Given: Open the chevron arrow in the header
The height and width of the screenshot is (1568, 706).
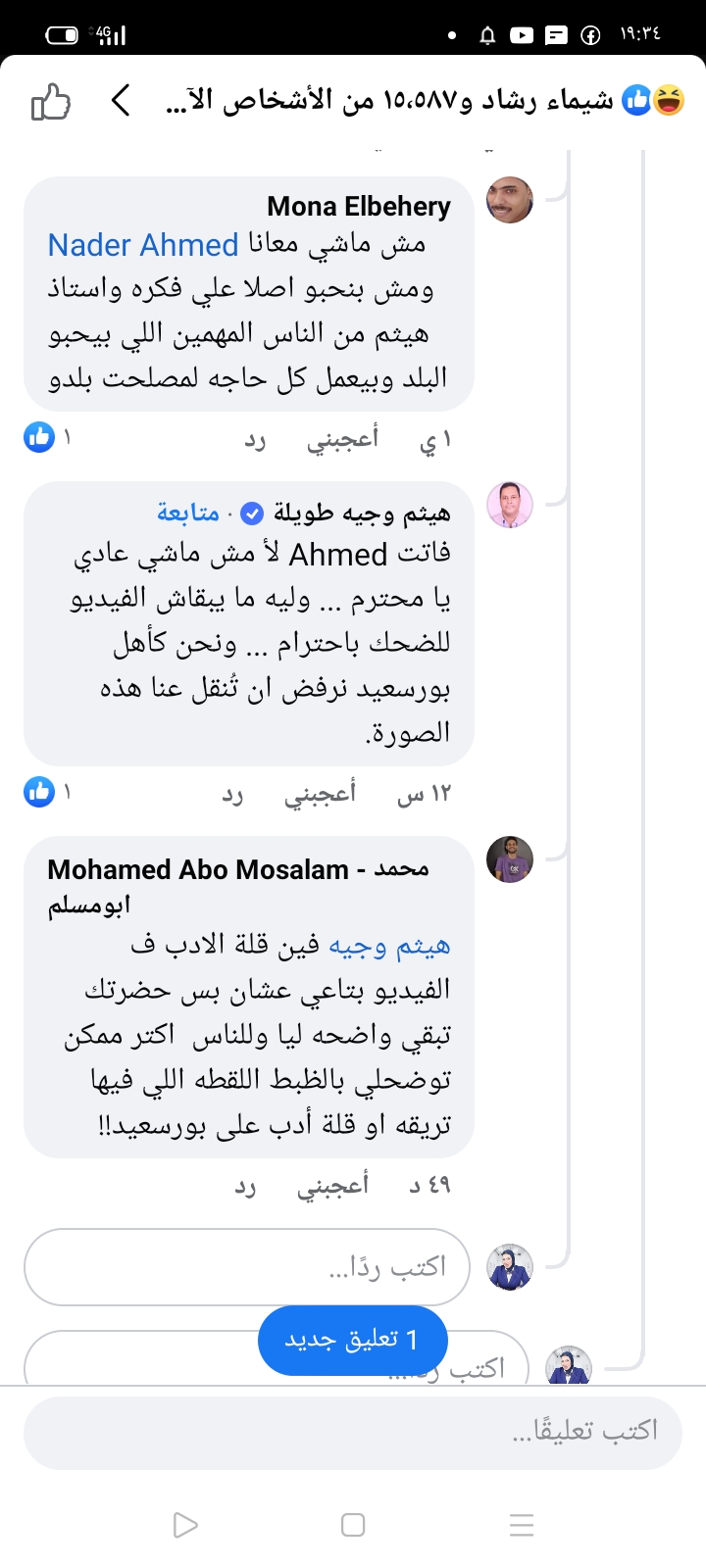Looking at the screenshot, I should 121,100.
